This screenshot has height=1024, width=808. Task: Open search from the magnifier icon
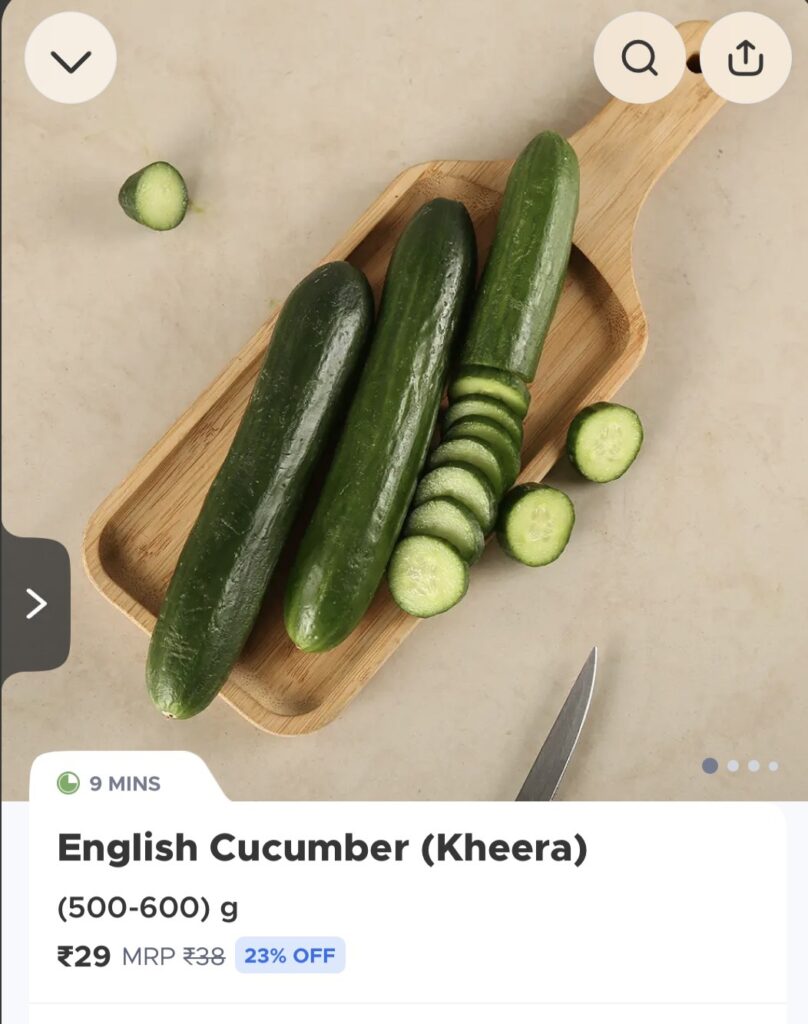click(x=639, y=59)
